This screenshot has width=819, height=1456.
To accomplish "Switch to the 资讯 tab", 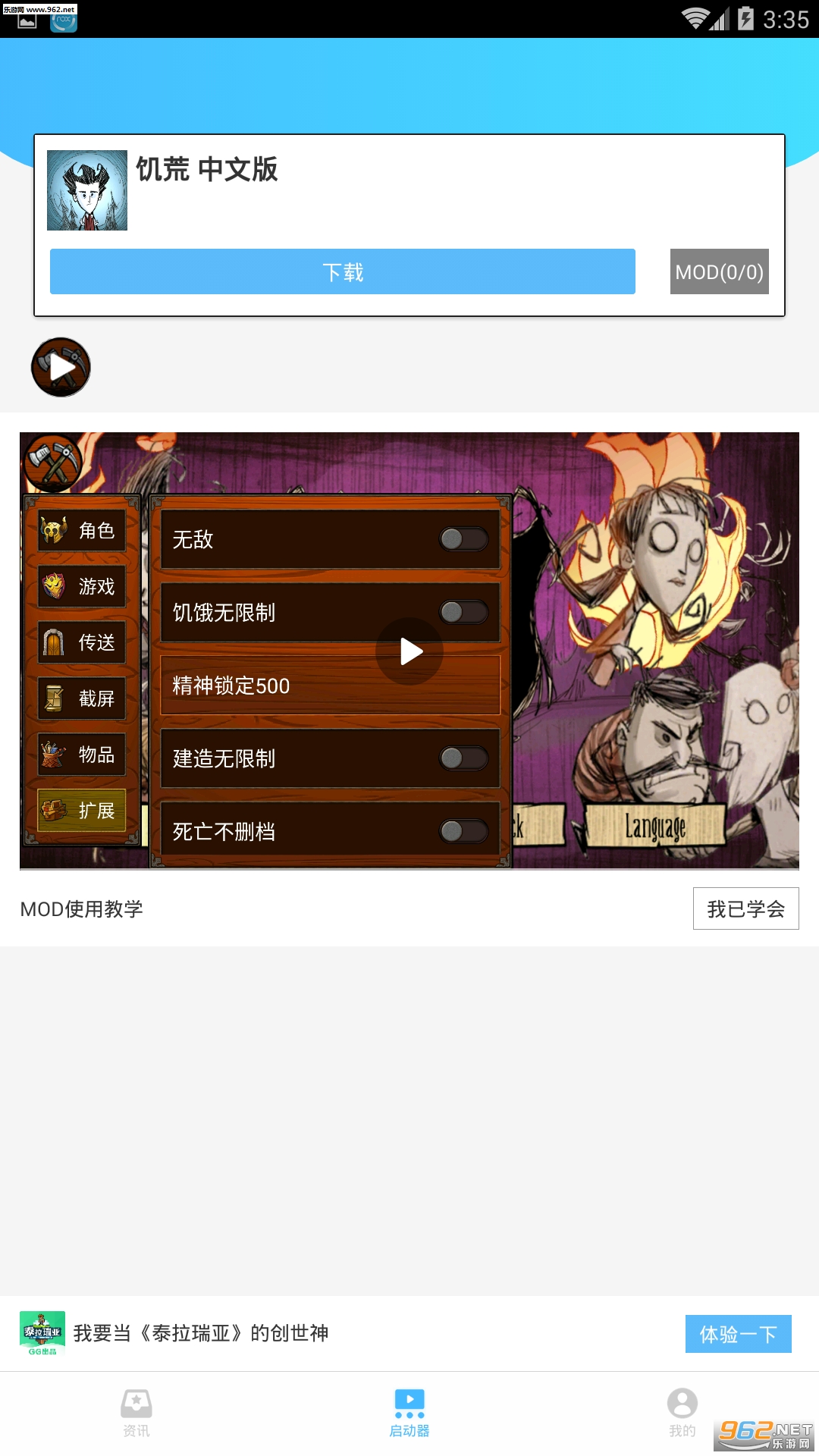I will (x=136, y=1413).
